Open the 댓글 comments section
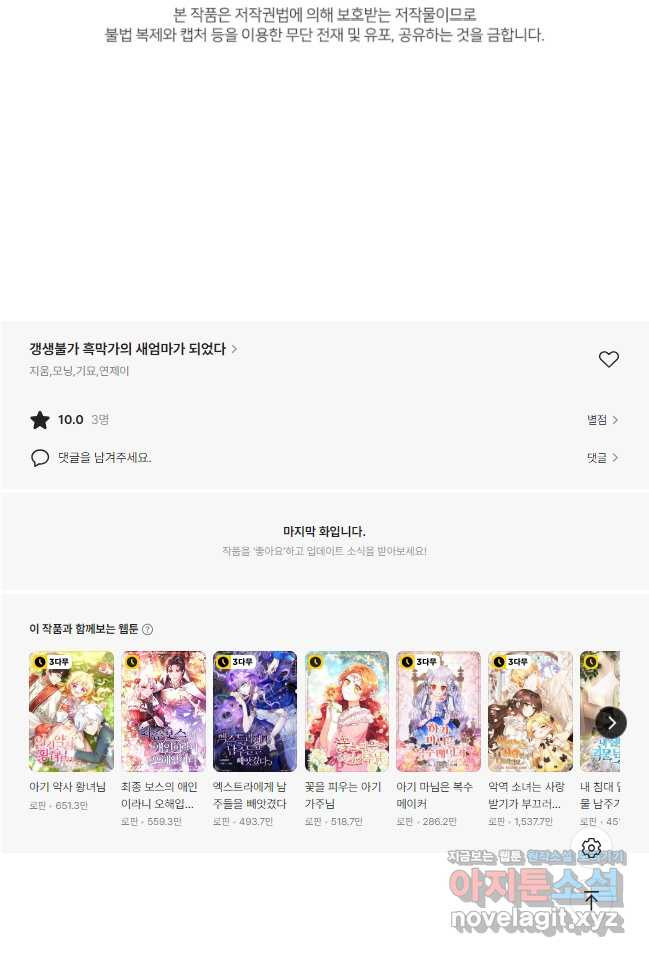The image size is (649, 957). click(x=602, y=458)
